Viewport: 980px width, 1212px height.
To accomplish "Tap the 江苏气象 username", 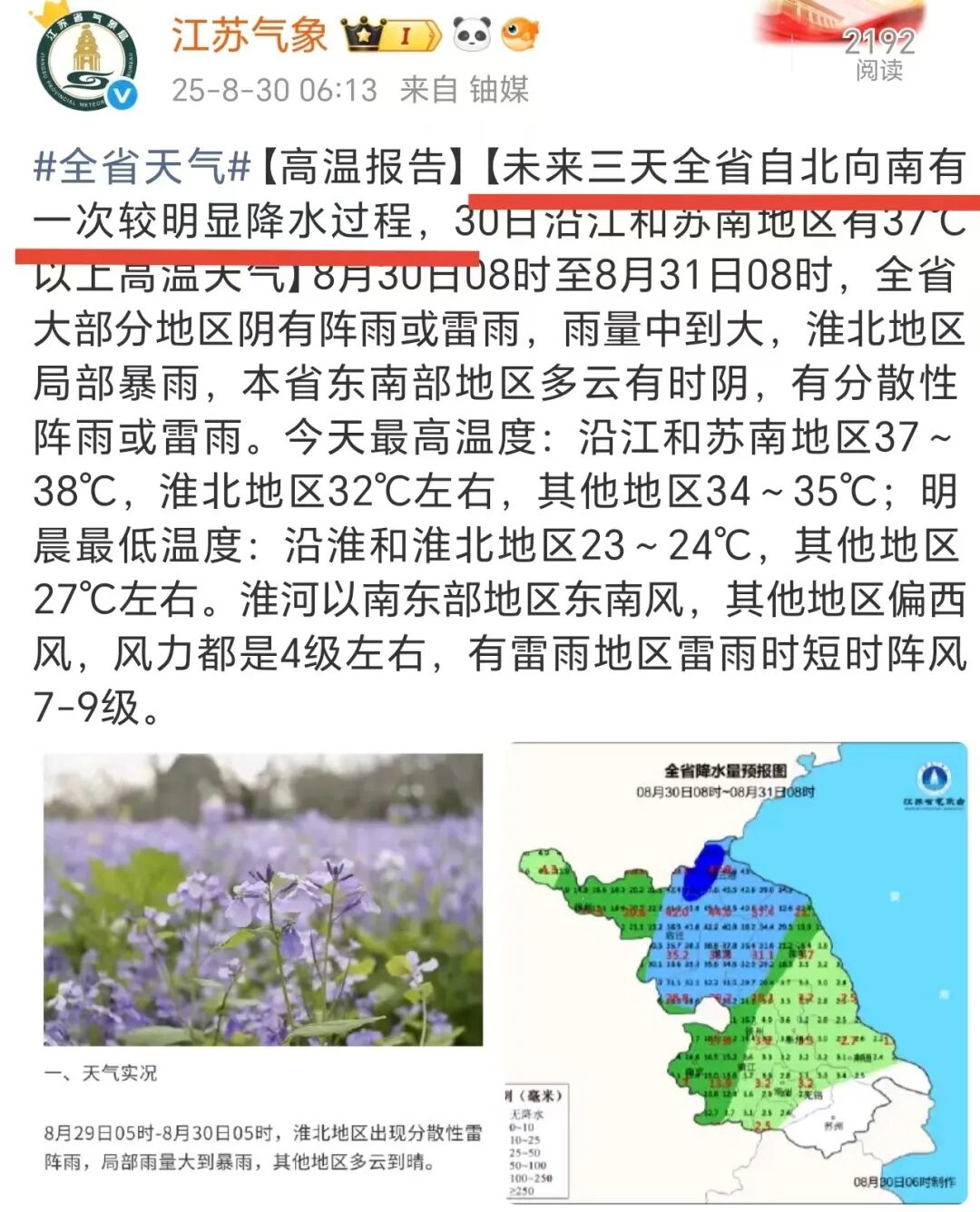I will (x=249, y=35).
